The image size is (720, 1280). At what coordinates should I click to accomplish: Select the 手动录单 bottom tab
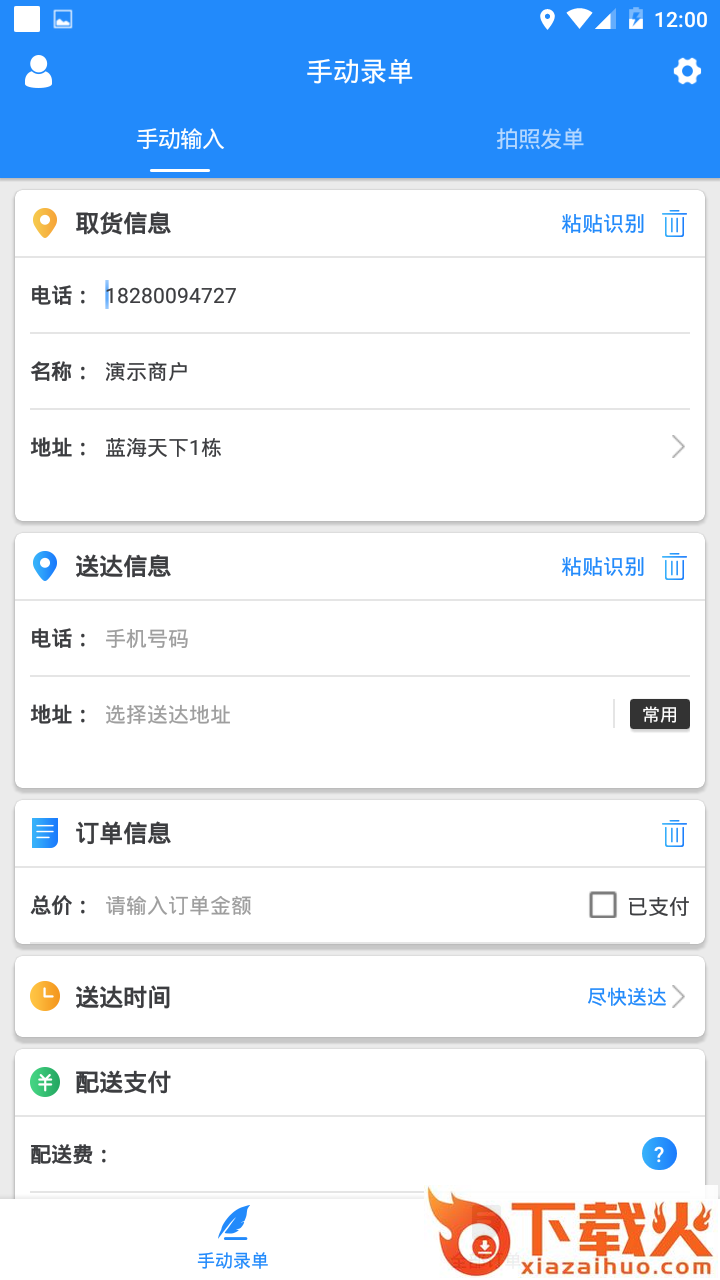233,1238
